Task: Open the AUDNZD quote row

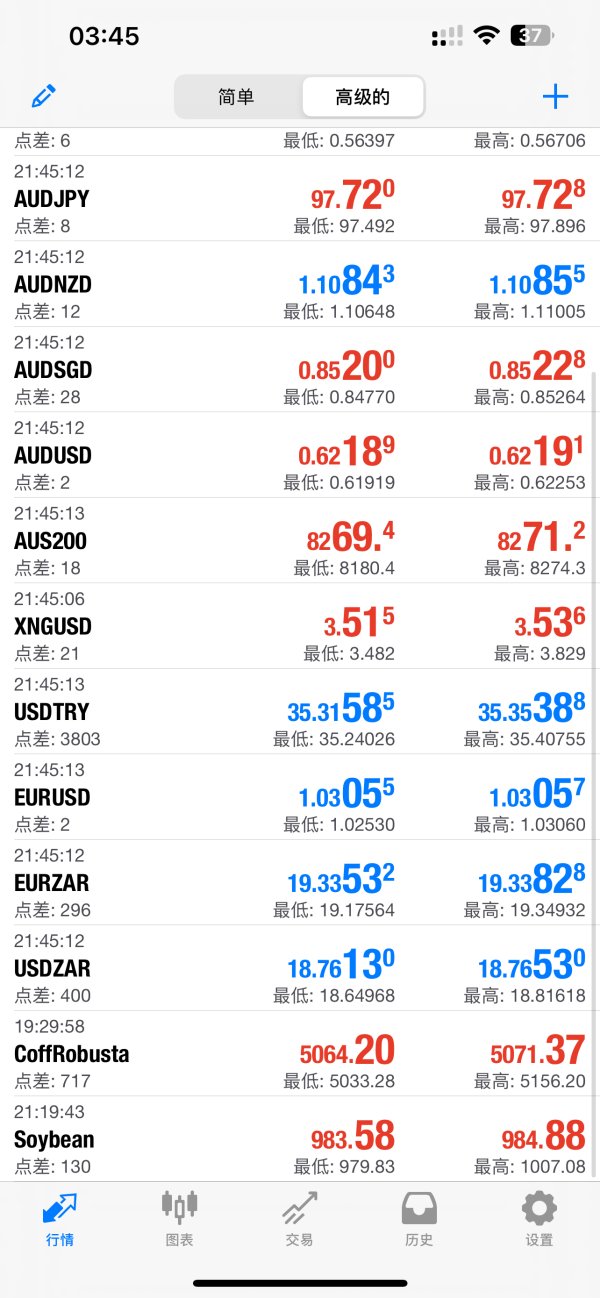Action: coord(300,284)
